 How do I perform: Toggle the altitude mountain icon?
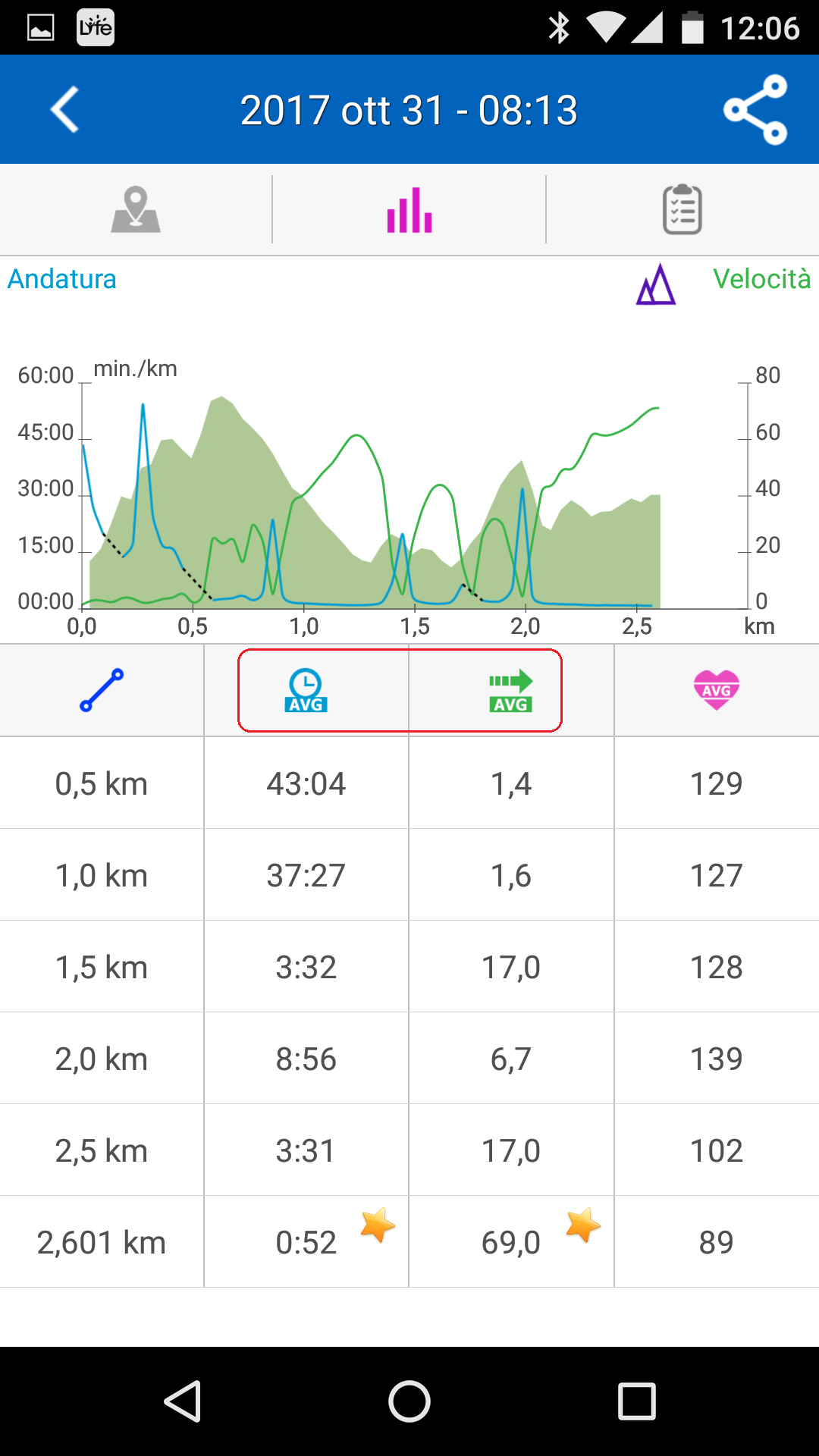656,284
